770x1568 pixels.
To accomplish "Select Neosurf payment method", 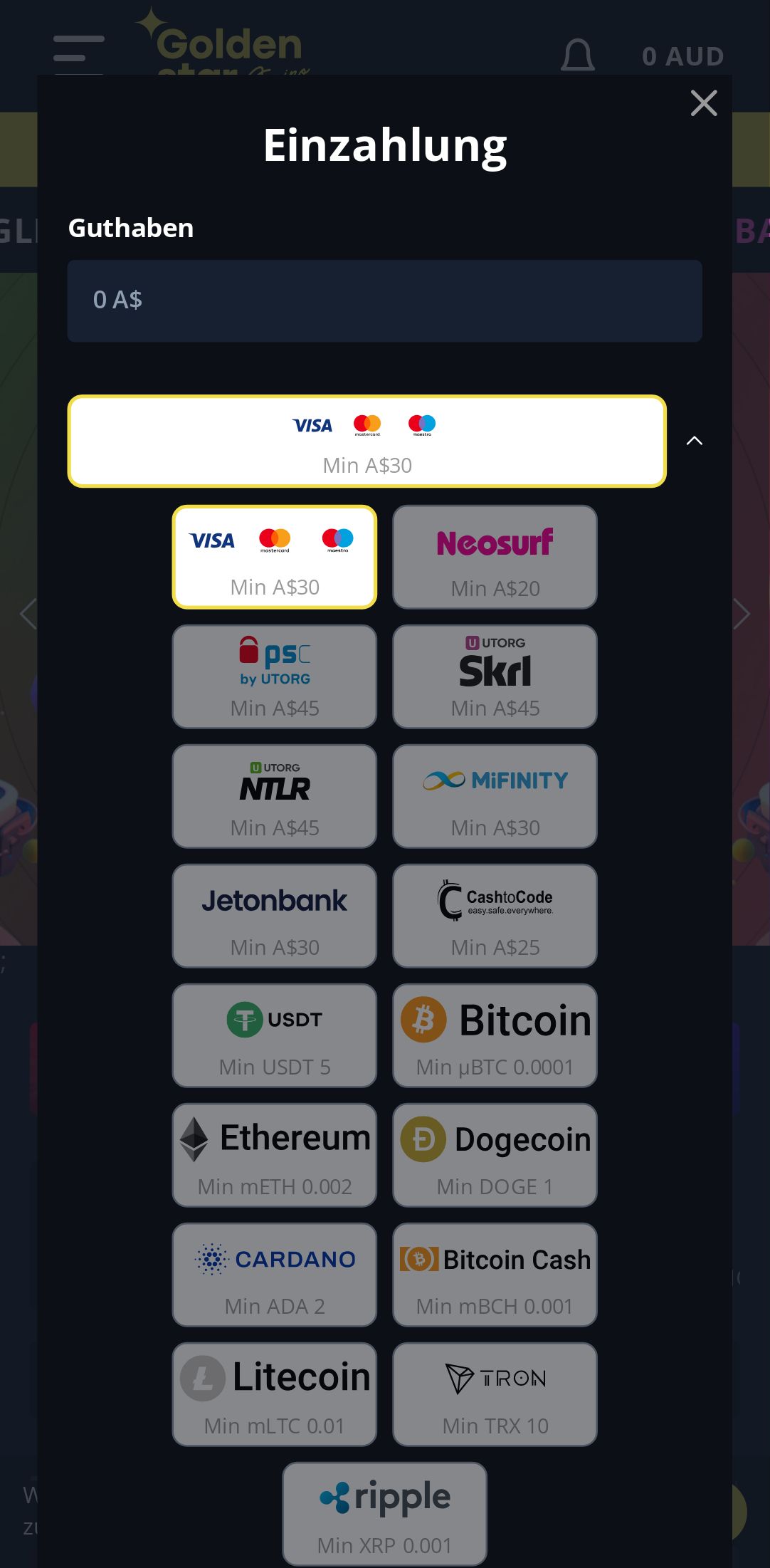I will pos(495,558).
